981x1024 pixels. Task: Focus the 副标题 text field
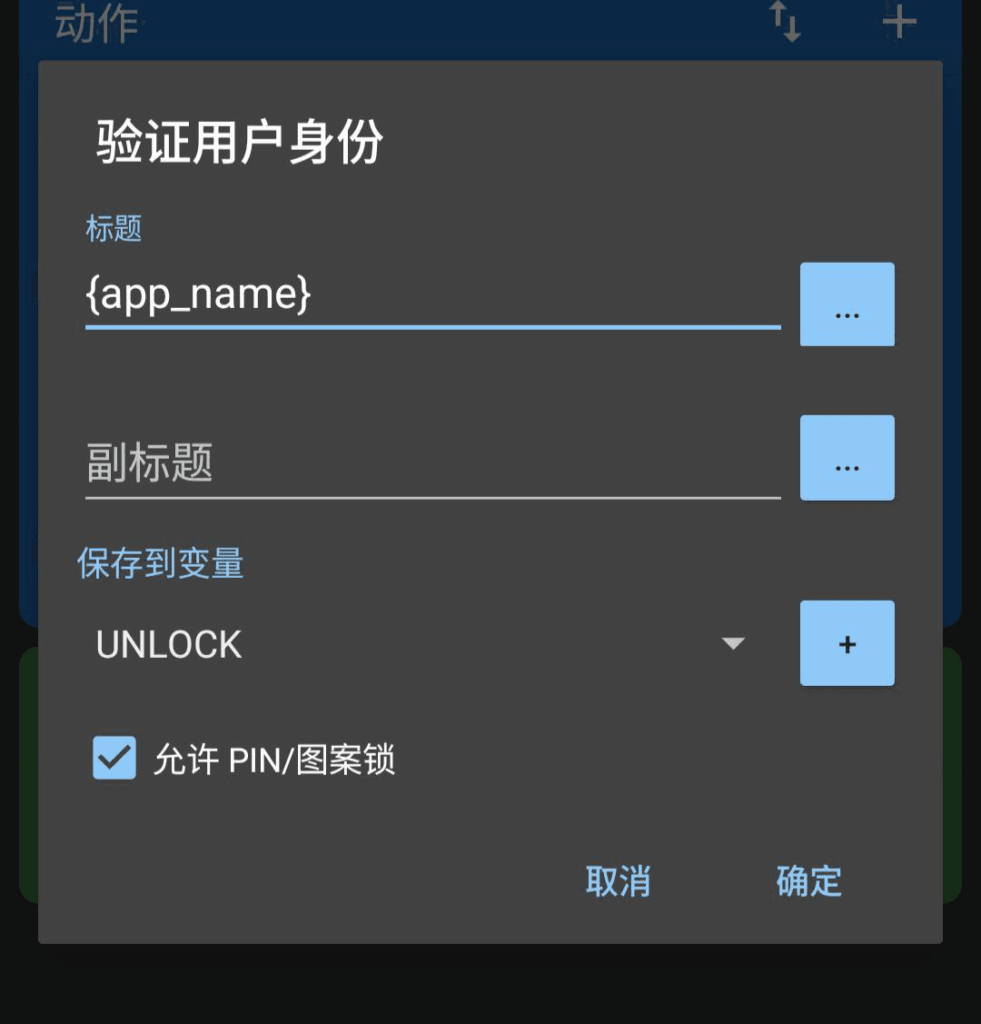click(x=432, y=464)
